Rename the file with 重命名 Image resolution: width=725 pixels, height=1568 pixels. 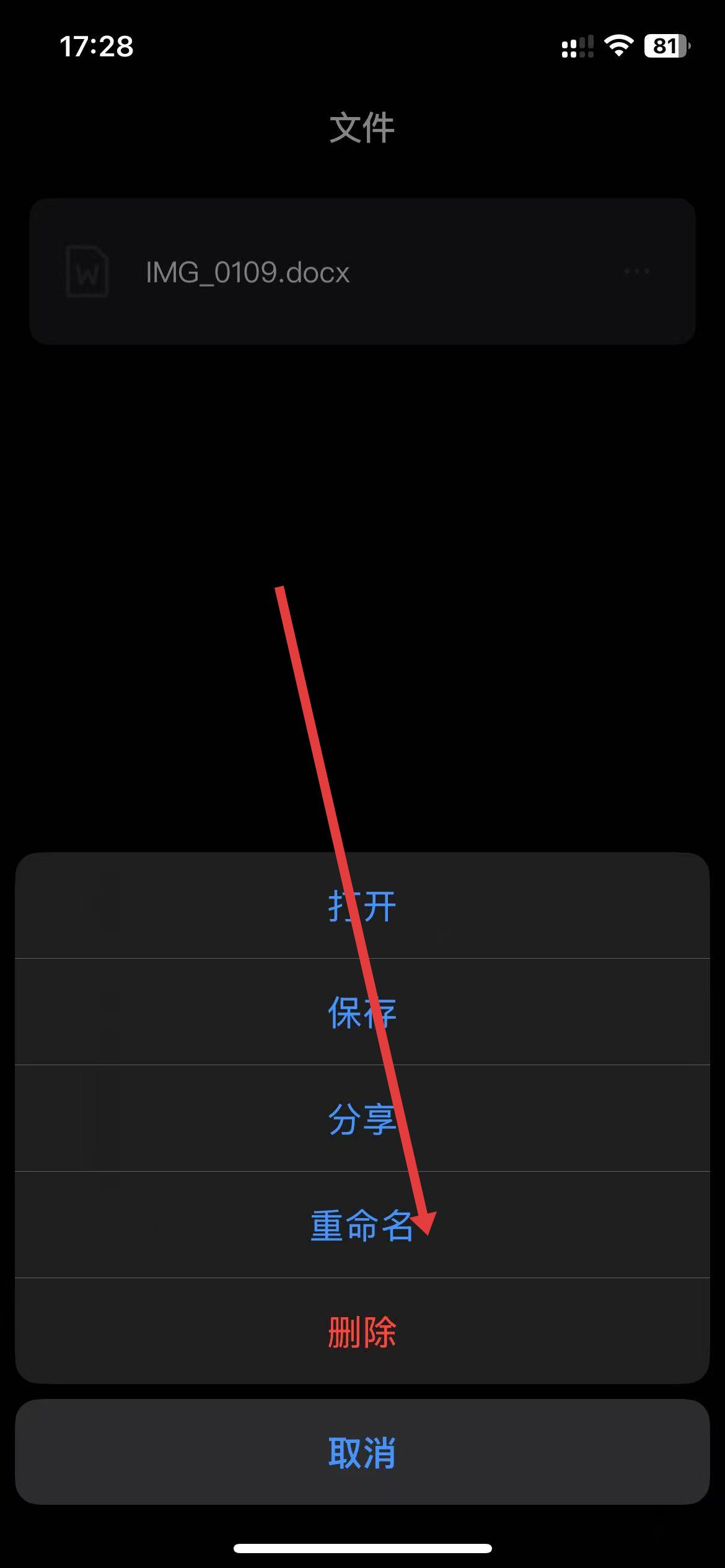tap(362, 1225)
